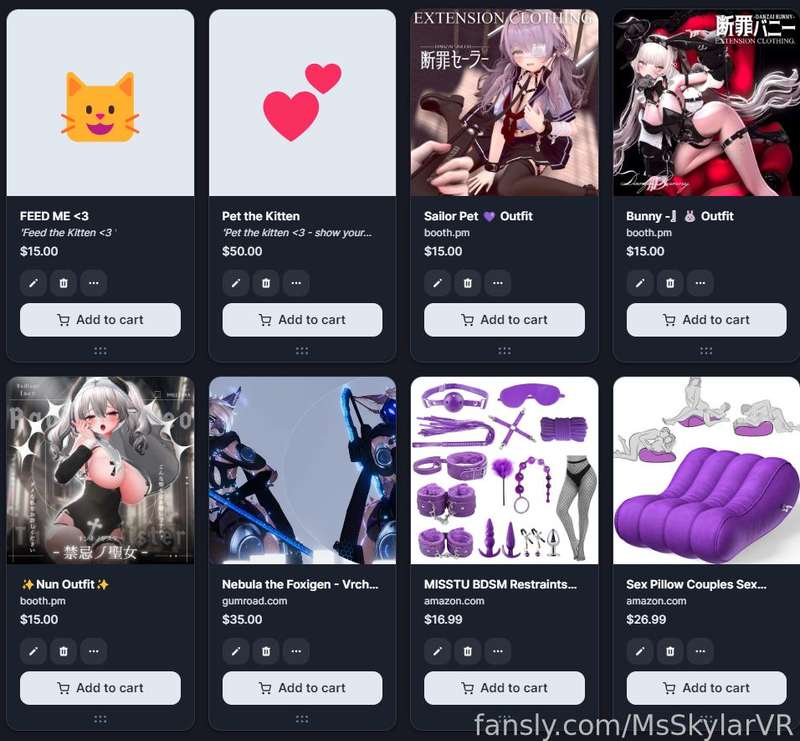This screenshot has width=800, height=741.
Task: Add FEED ME <3 to cart
Action: point(100,320)
